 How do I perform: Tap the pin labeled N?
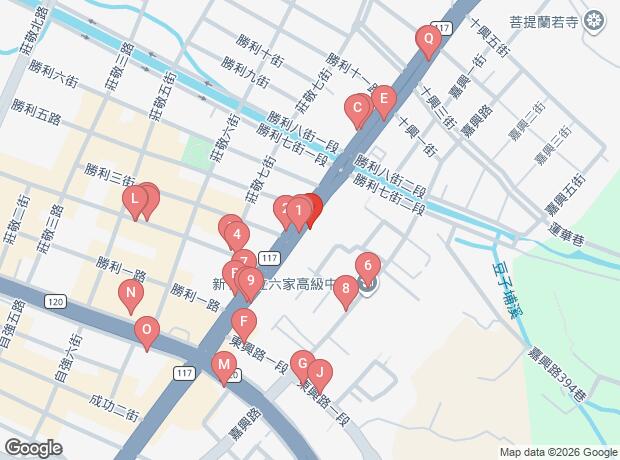[129, 293]
